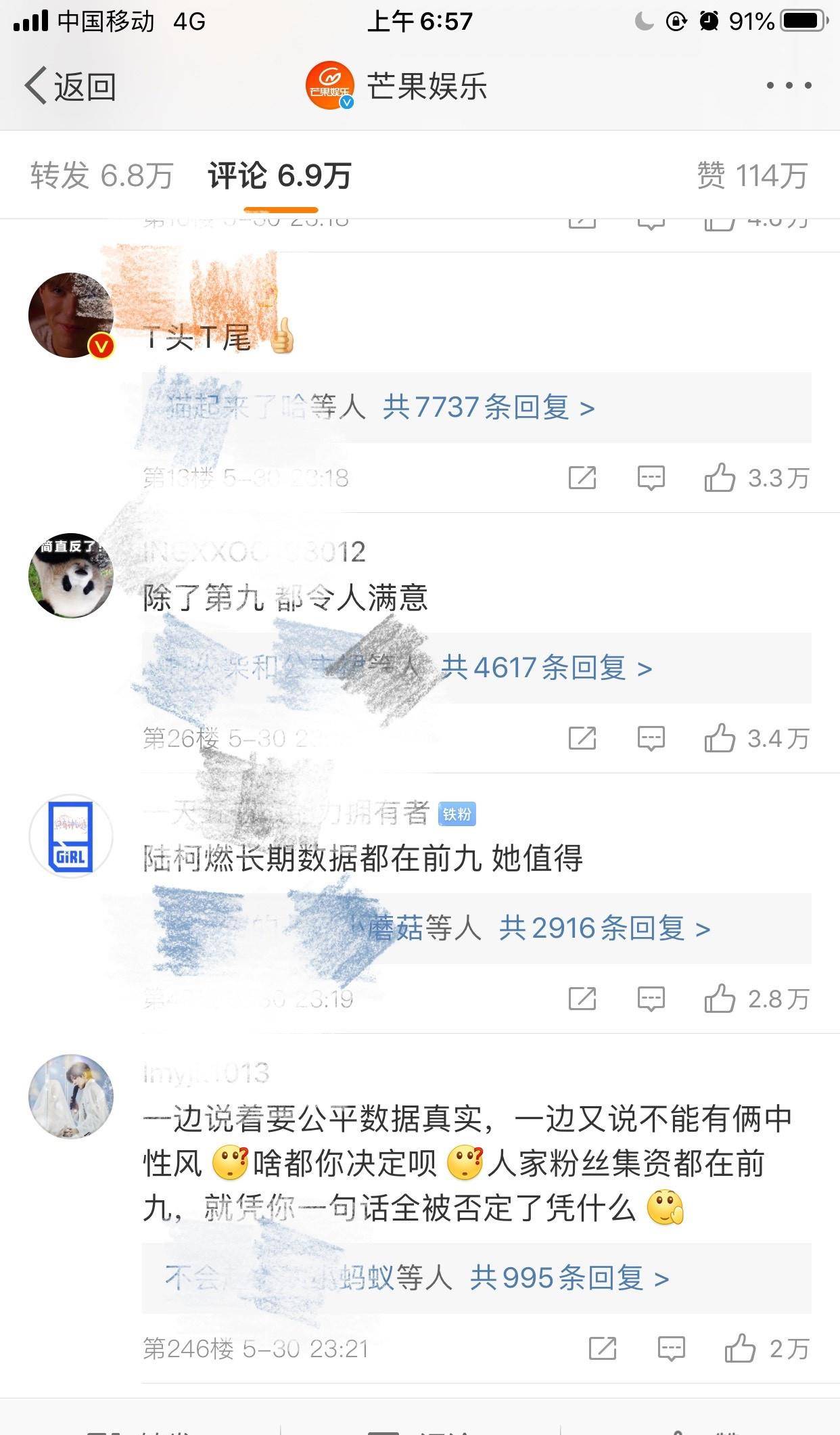Repost the T头T尾 comment
The image size is (840, 1435).
582,478
